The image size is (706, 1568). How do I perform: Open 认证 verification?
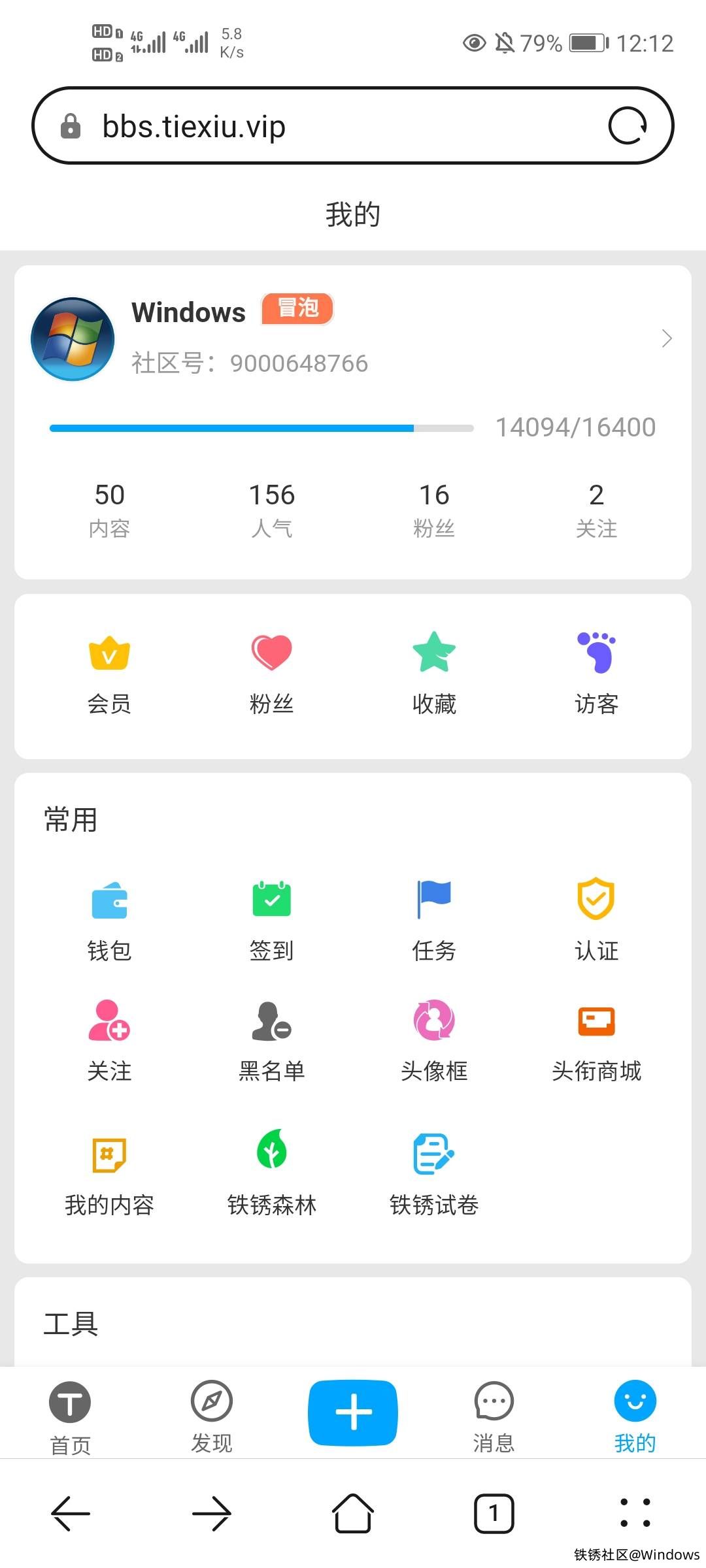click(x=596, y=918)
